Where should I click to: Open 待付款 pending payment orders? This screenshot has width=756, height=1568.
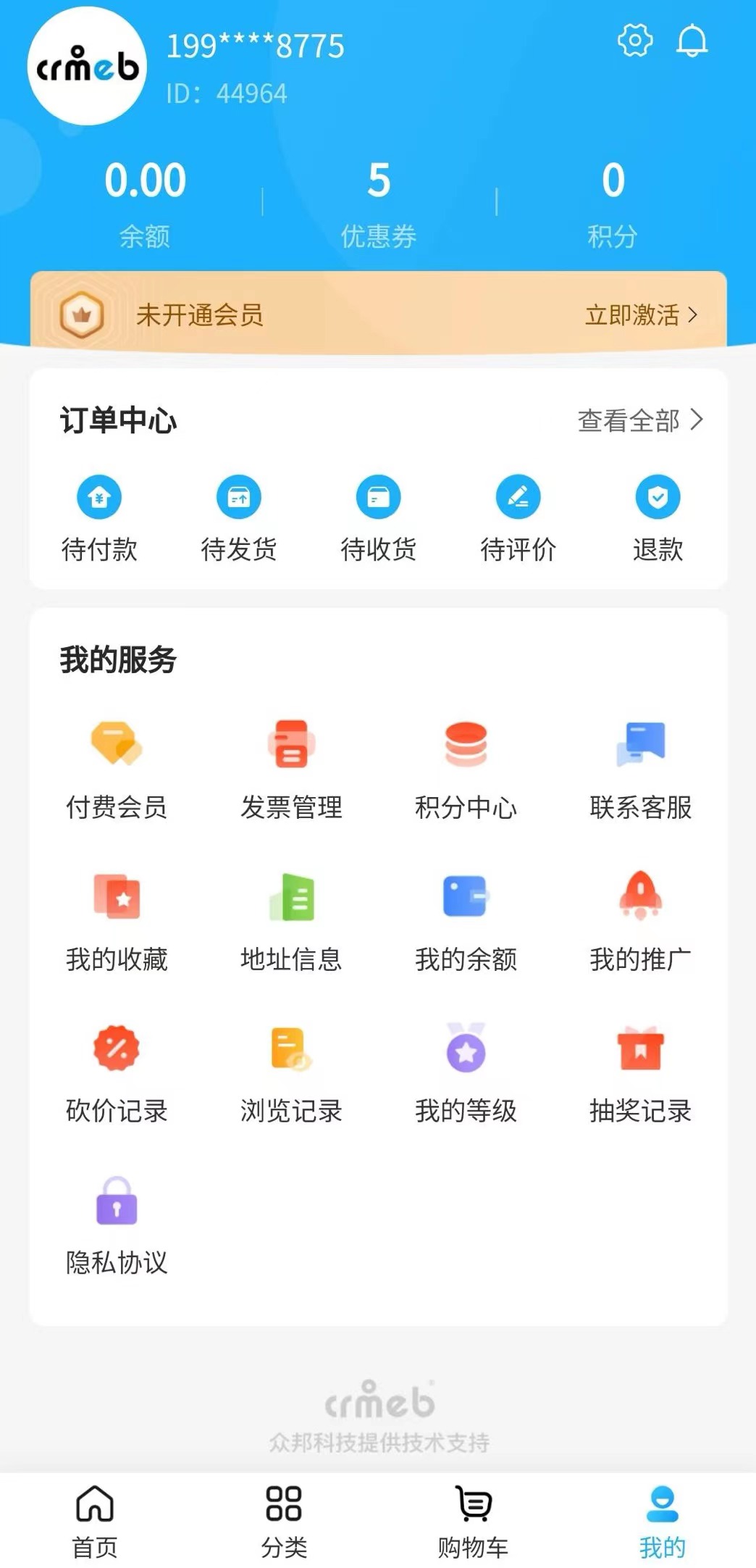99,519
